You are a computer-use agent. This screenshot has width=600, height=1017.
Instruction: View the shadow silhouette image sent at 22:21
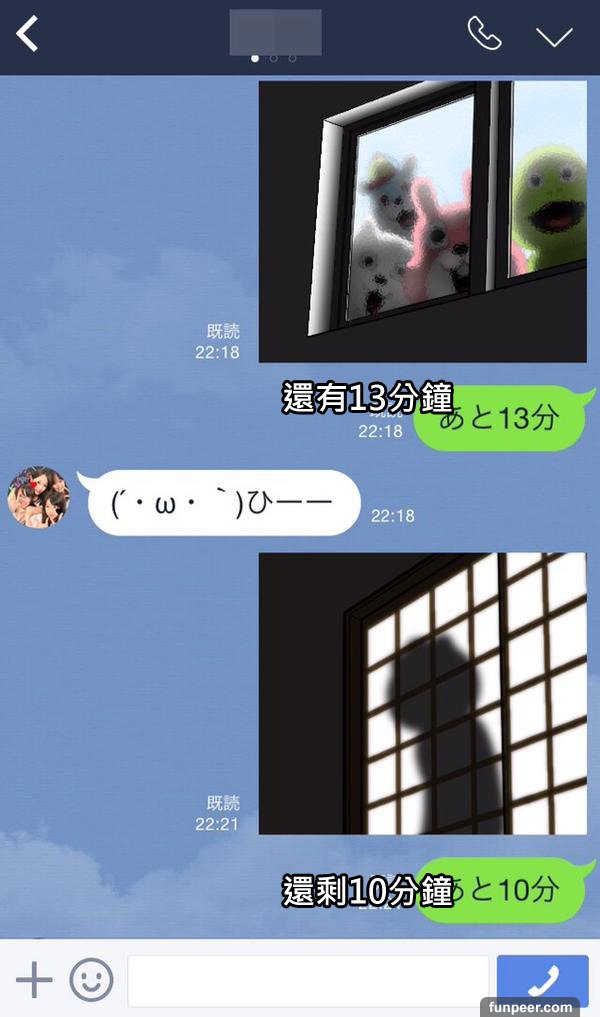(422, 693)
